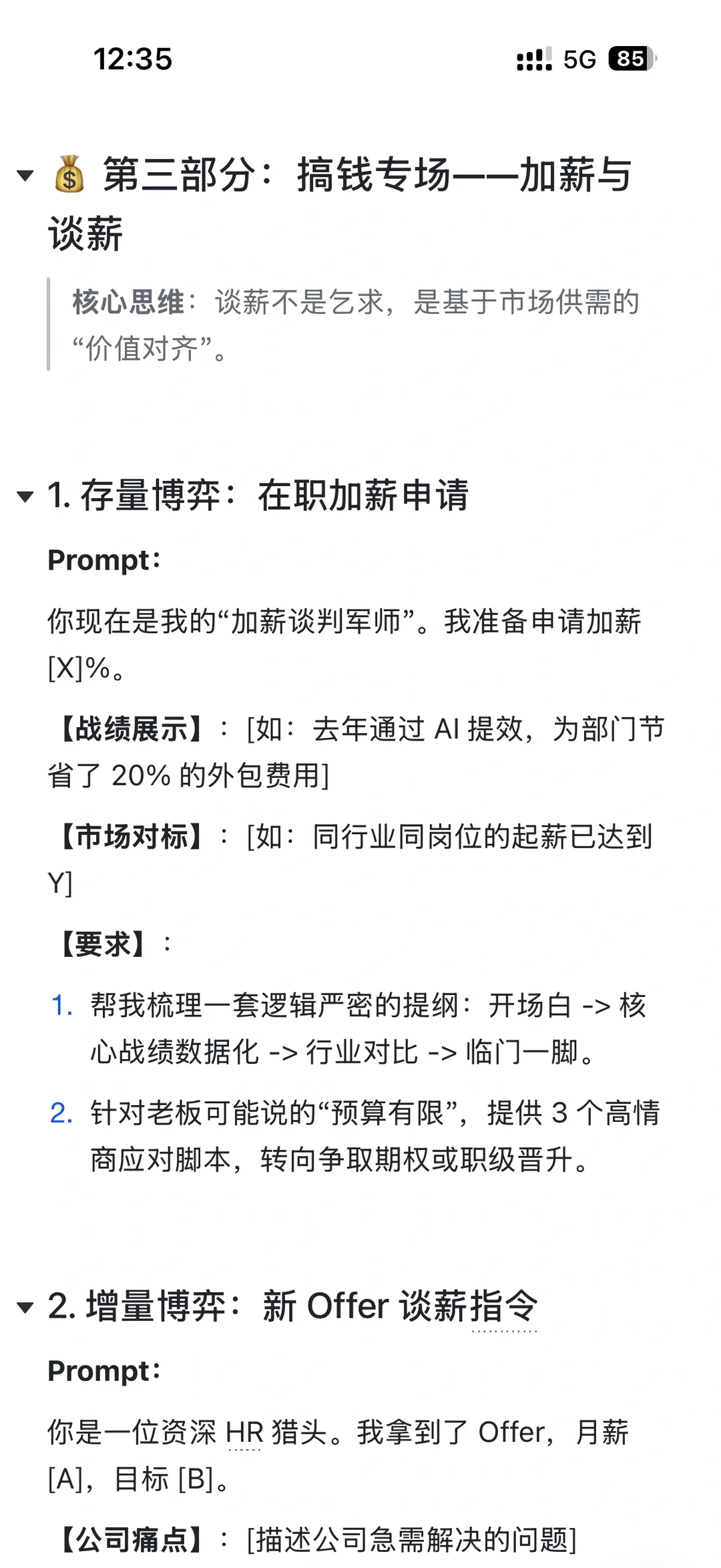The height and width of the screenshot is (1568, 721).
Task: Collapse the 存量博弈 在职加薪申请 heading
Action: coord(25,496)
